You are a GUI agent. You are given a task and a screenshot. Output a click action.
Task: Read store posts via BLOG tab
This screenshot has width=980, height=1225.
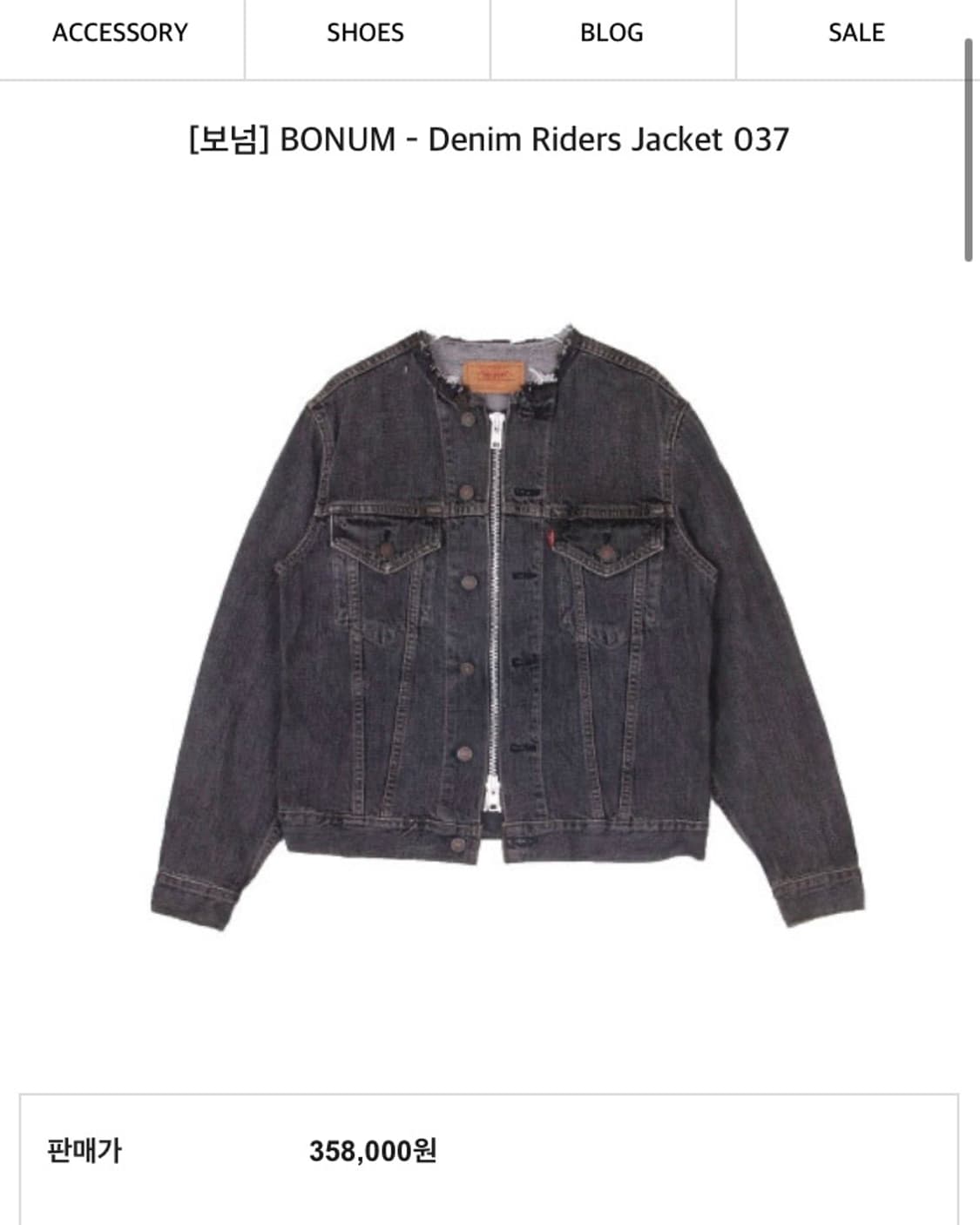610,32
